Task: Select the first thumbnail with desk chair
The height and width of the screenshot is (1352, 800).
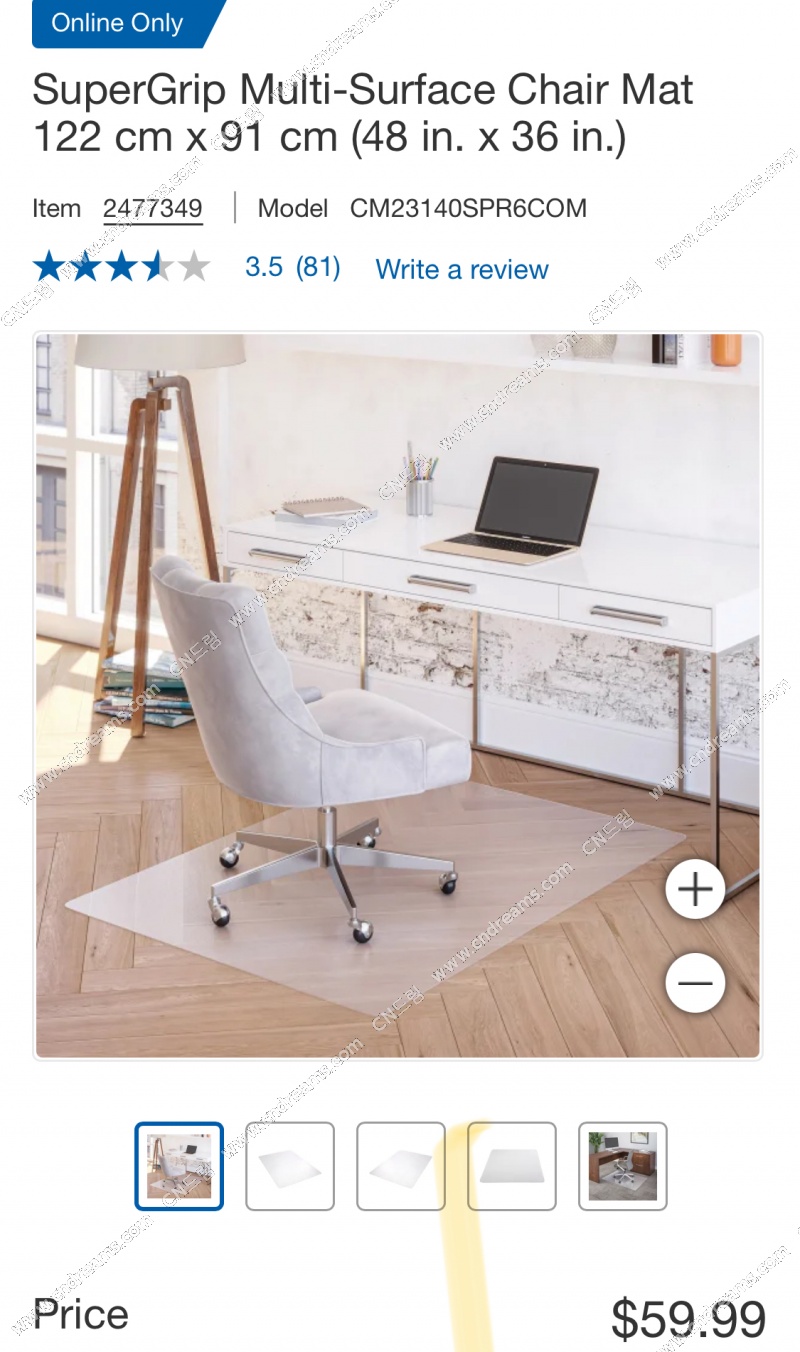Action: click(x=179, y=1166)
